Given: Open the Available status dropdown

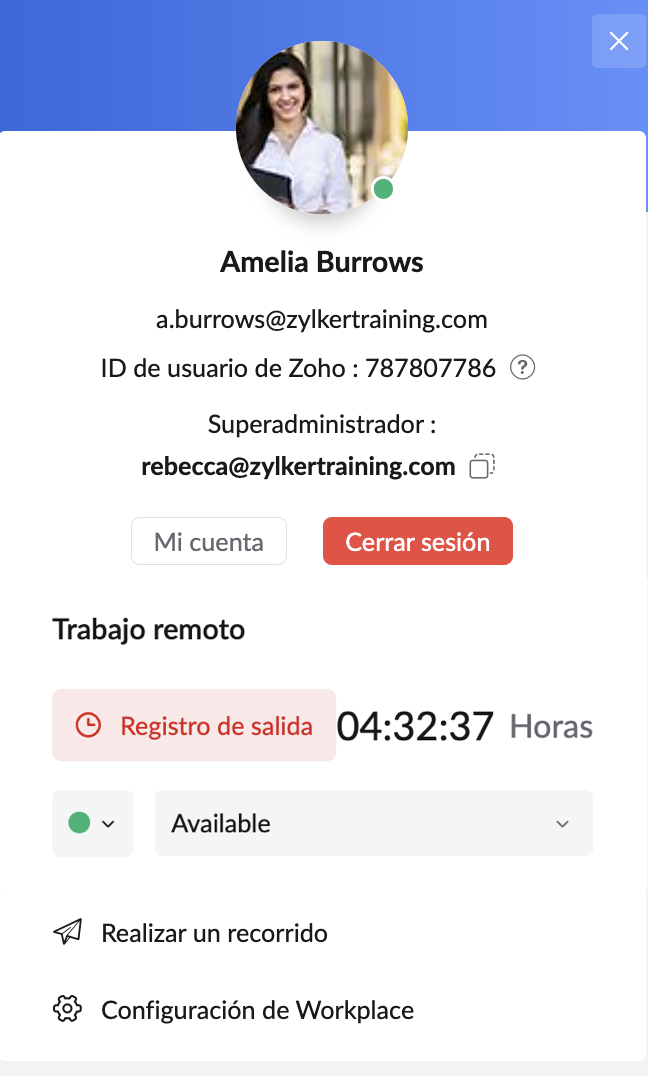Looking at the screenshot, I should point(373,823).
